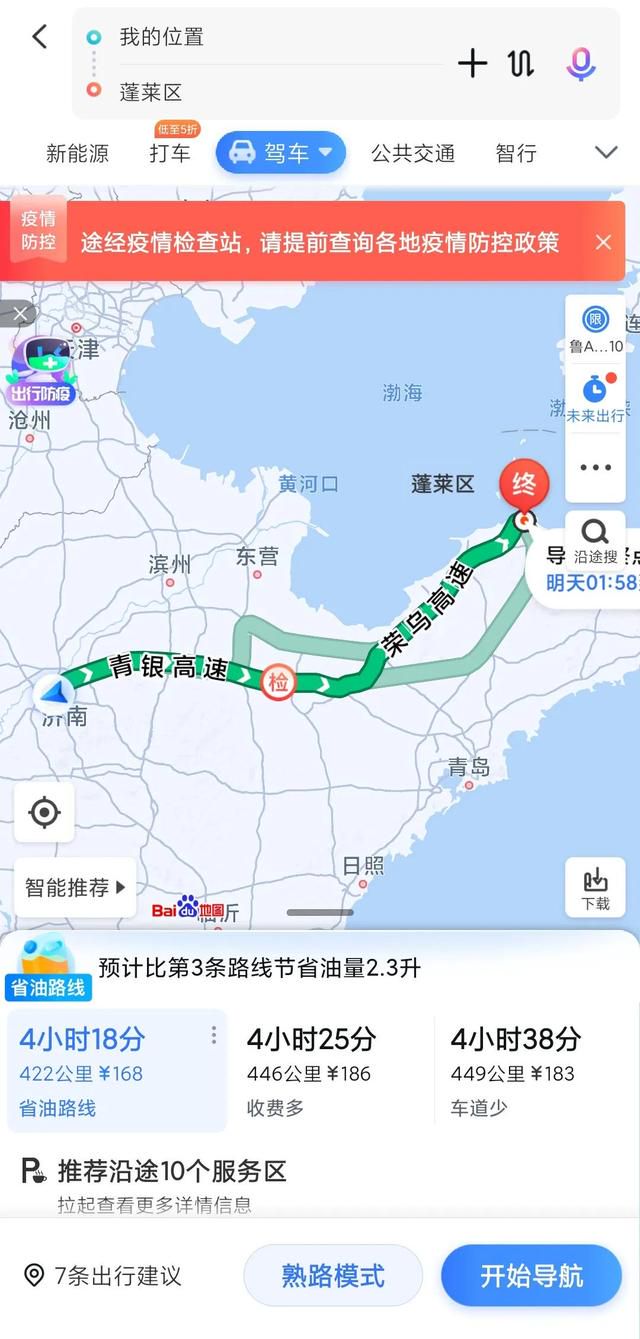Open 沿途搜 search along route
This screenshot has height=1339, width=640.
point(596,540)
